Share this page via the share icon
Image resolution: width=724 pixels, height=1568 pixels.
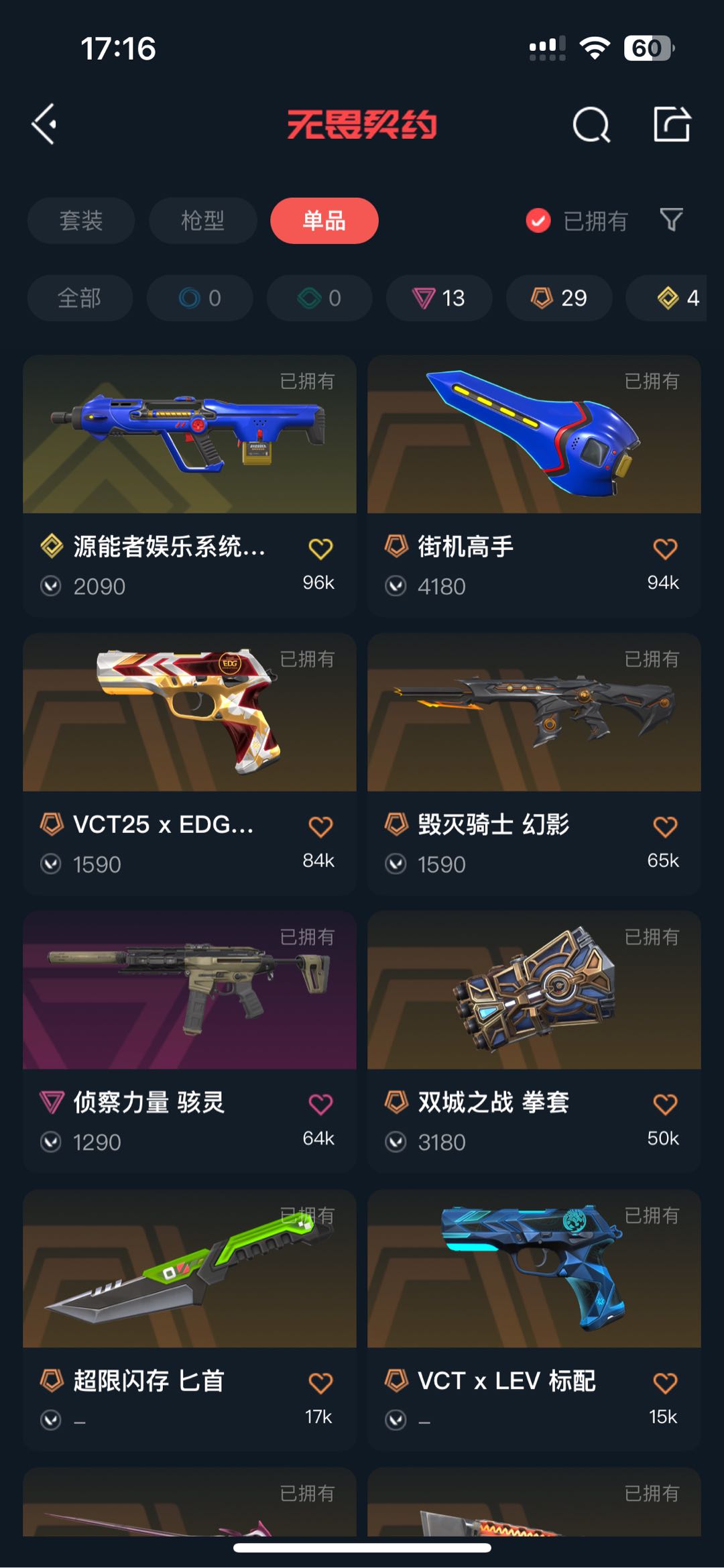[672, 125]
